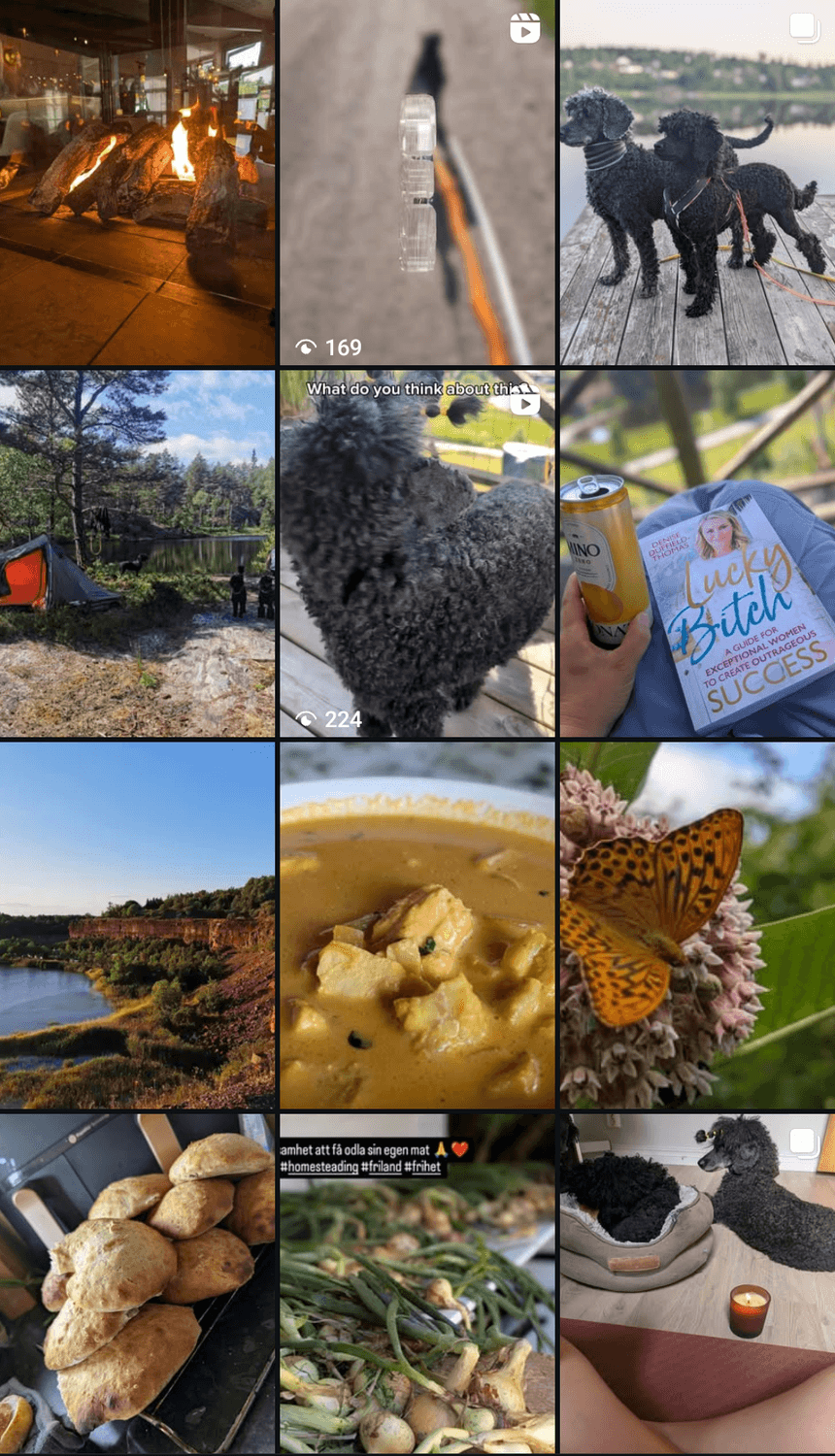Screen dimensions: 835x1456
Task: View the baked bread rolls post
Action: point(137,1281)
